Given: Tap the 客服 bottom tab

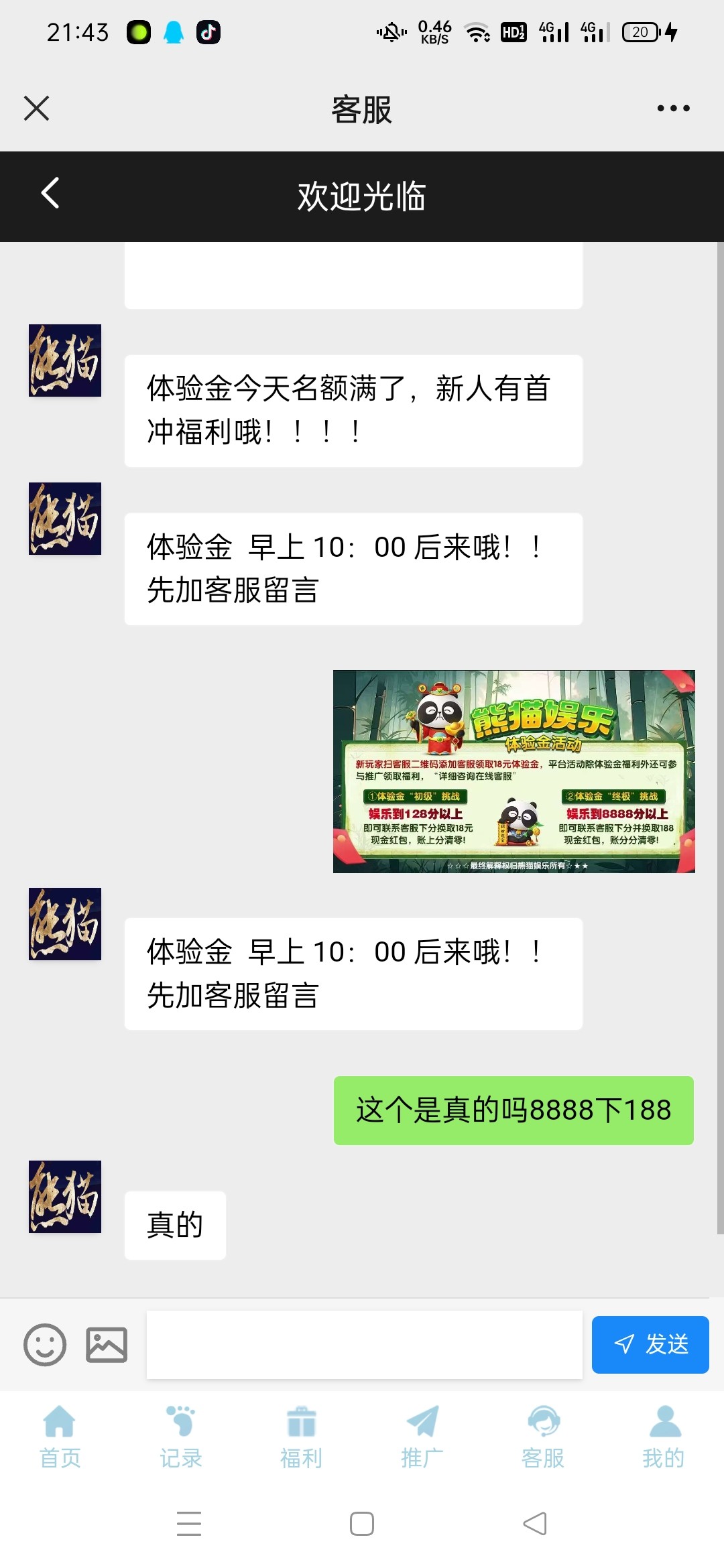Looking at the screenshot, I should click(x=542, y=1436).
